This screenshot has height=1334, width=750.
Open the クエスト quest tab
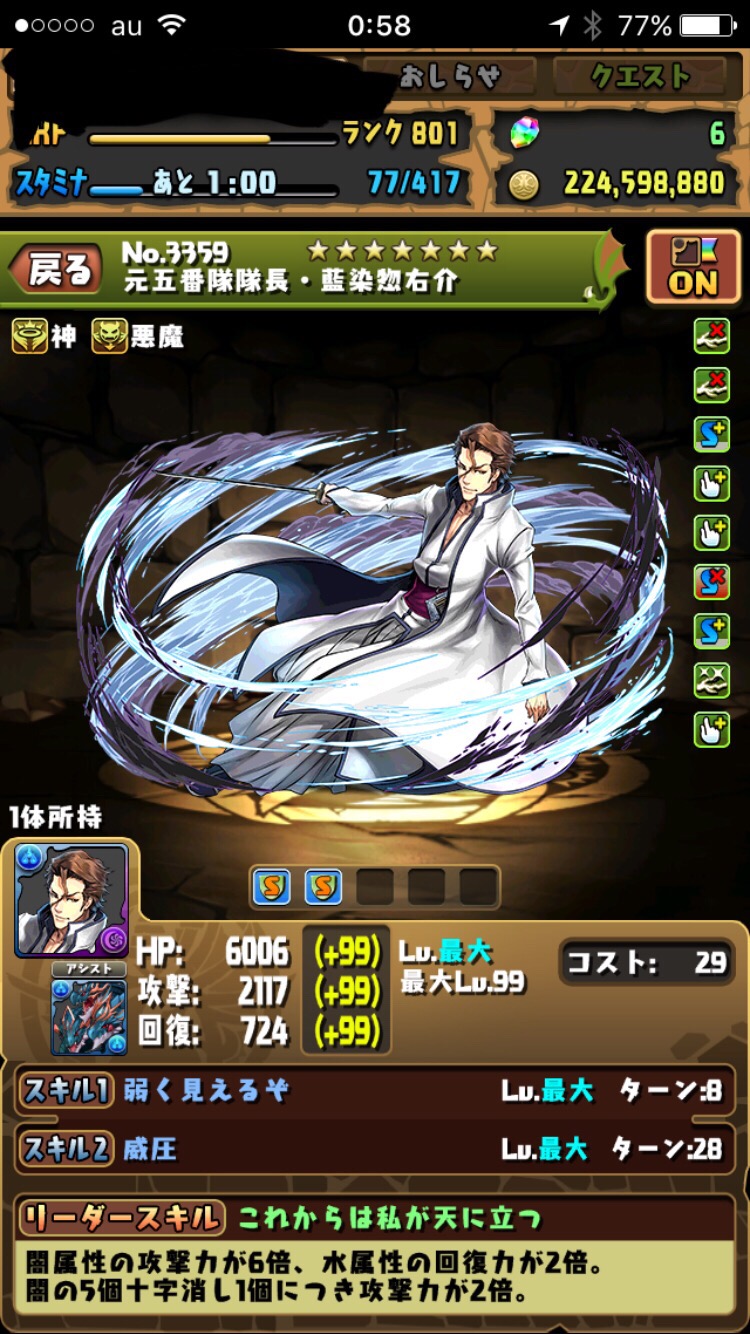click(640, 76)
